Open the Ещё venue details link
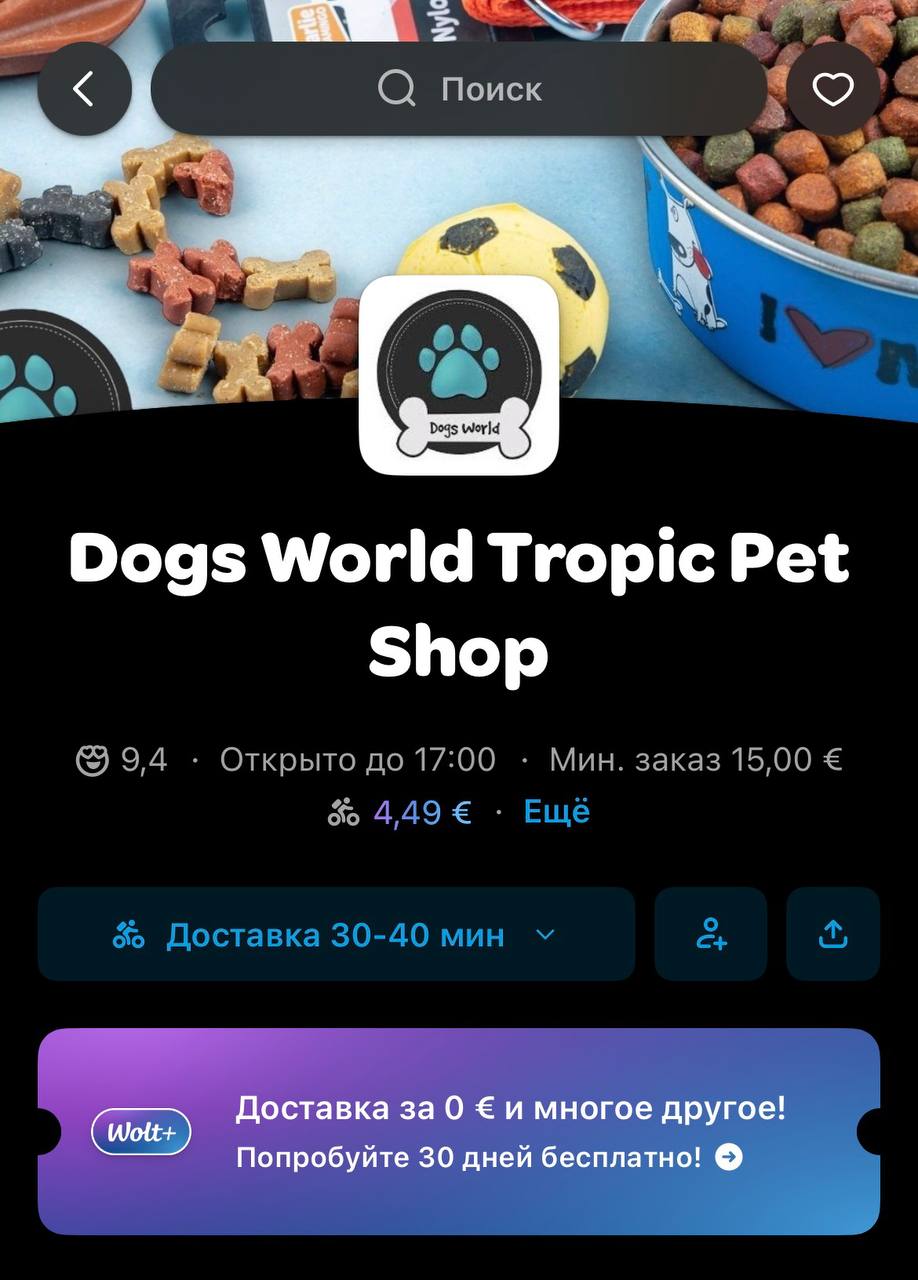Viewport: 918px width, 1280px height. coord(556,811)
